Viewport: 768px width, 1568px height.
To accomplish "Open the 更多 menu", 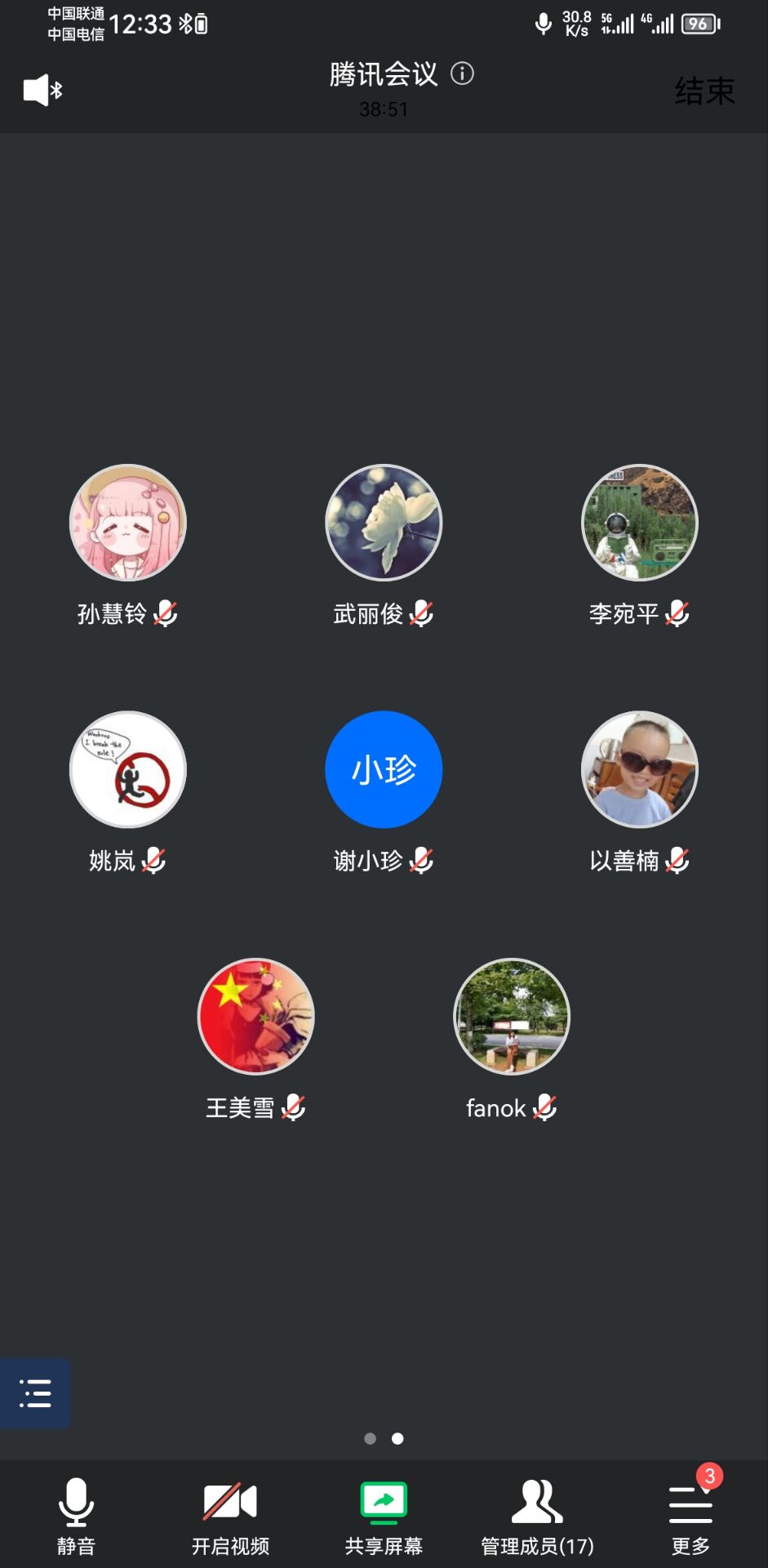I will [x=690, y=1516].
